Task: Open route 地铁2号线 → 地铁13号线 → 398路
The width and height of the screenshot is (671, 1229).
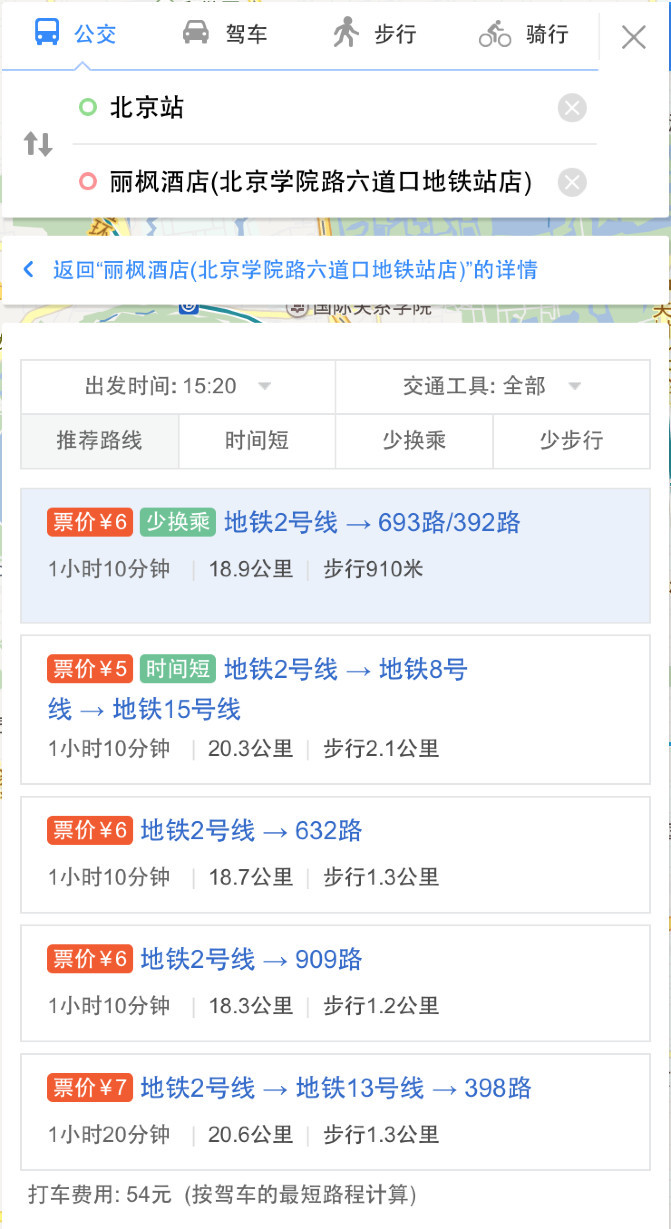Action: (336, 1088)
